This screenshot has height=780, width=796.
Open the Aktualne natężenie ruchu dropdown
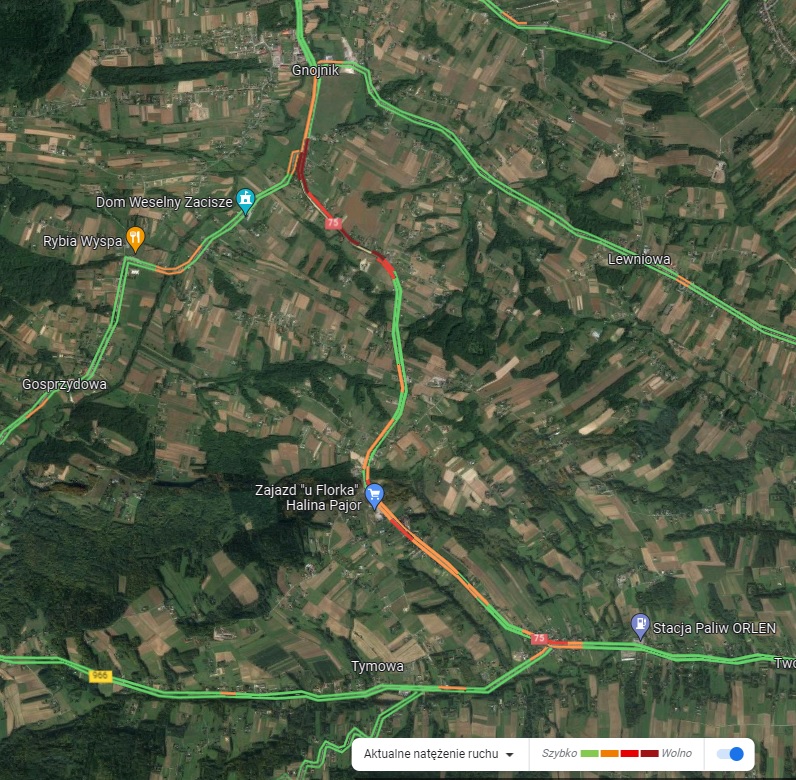438,754
